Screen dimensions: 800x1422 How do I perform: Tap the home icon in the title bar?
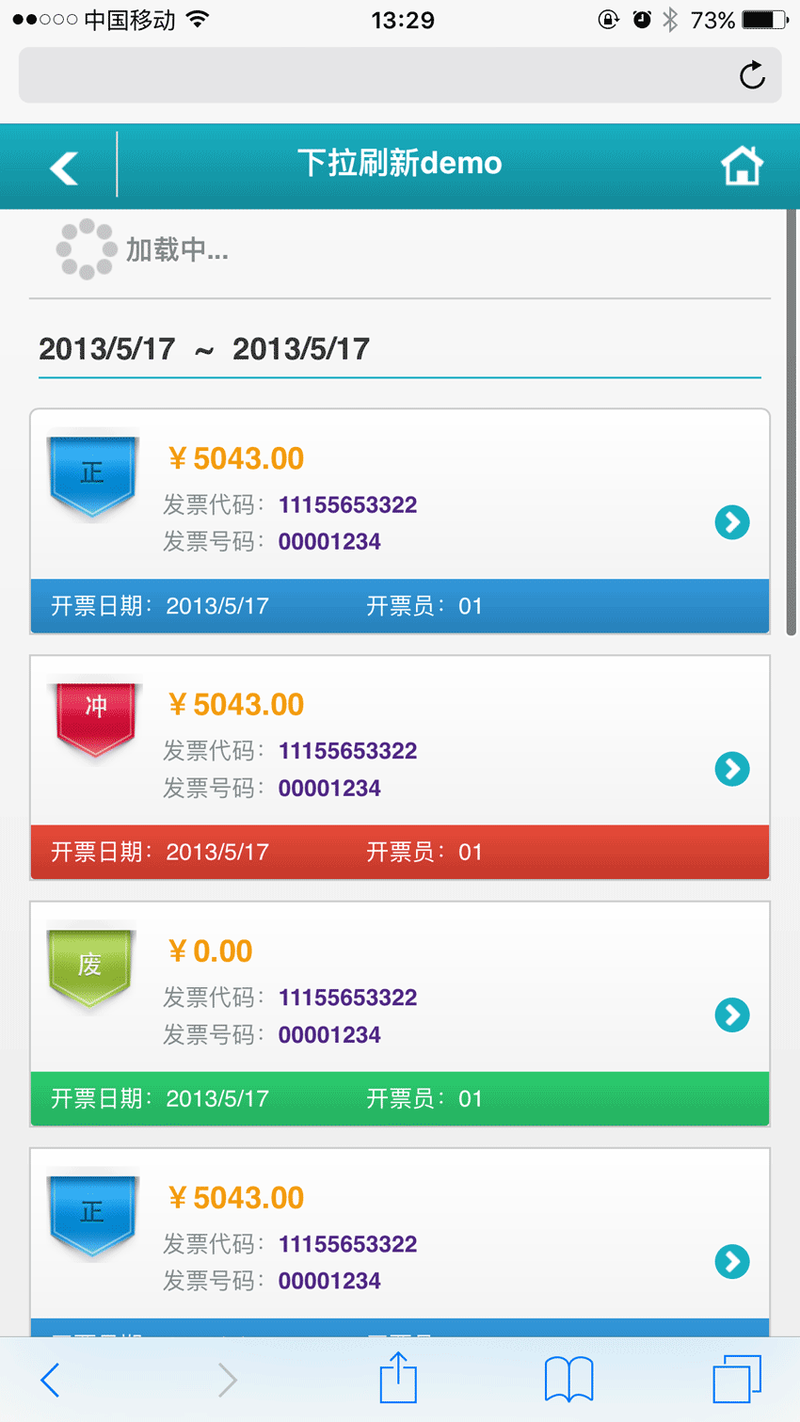pos(742,166)
